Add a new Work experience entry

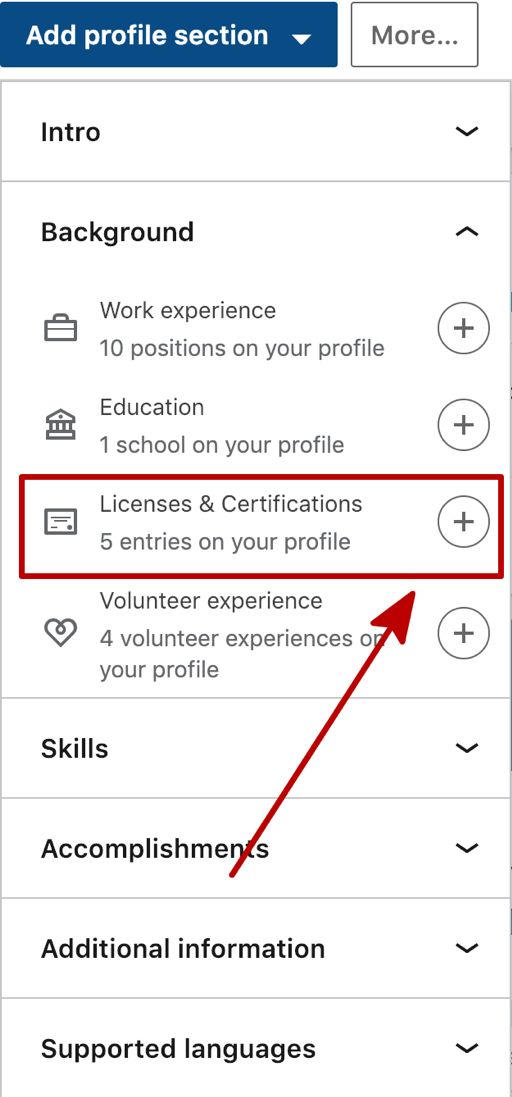463,328
